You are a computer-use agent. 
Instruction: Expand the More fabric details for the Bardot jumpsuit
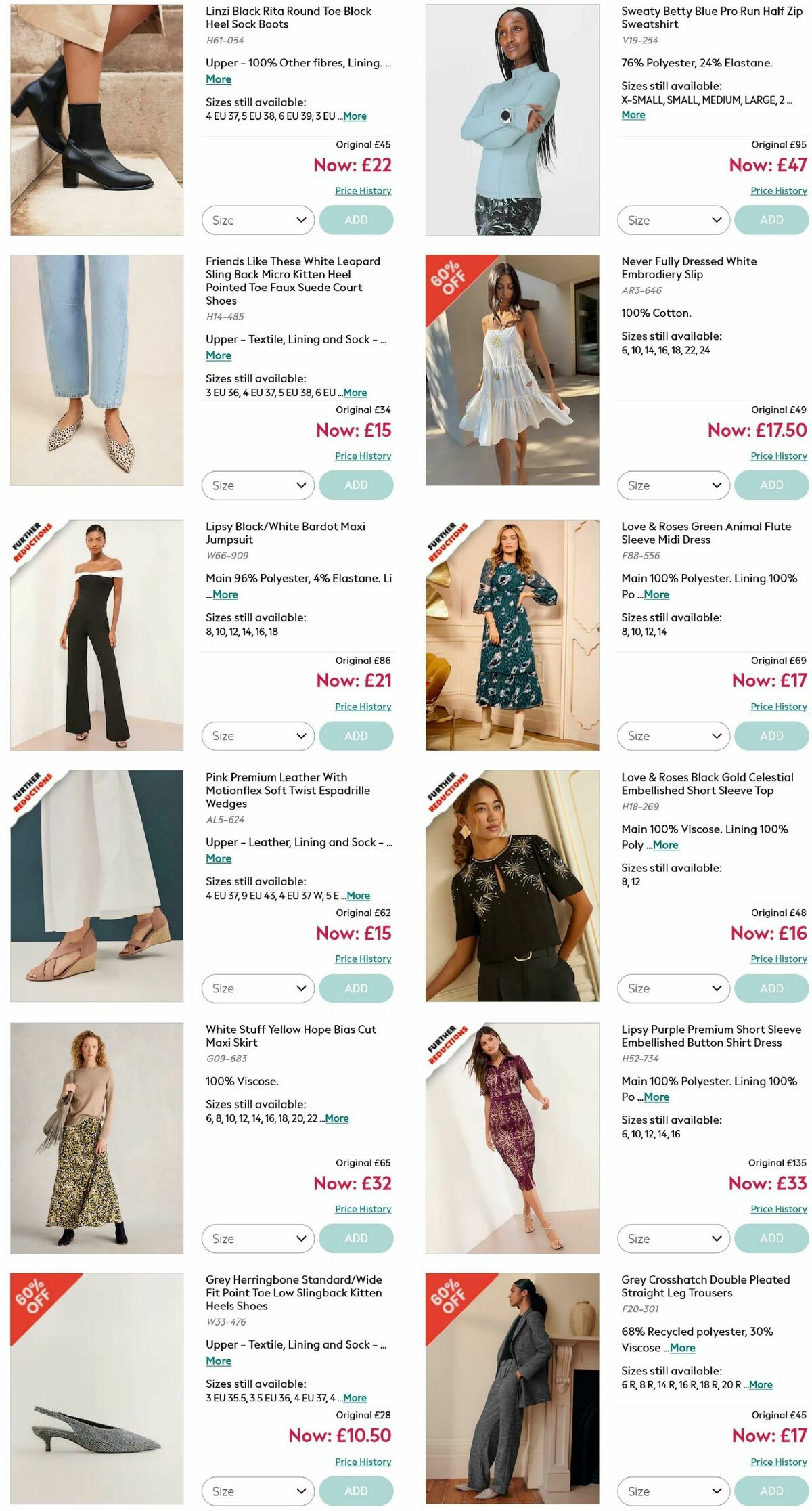click(224, 594)
